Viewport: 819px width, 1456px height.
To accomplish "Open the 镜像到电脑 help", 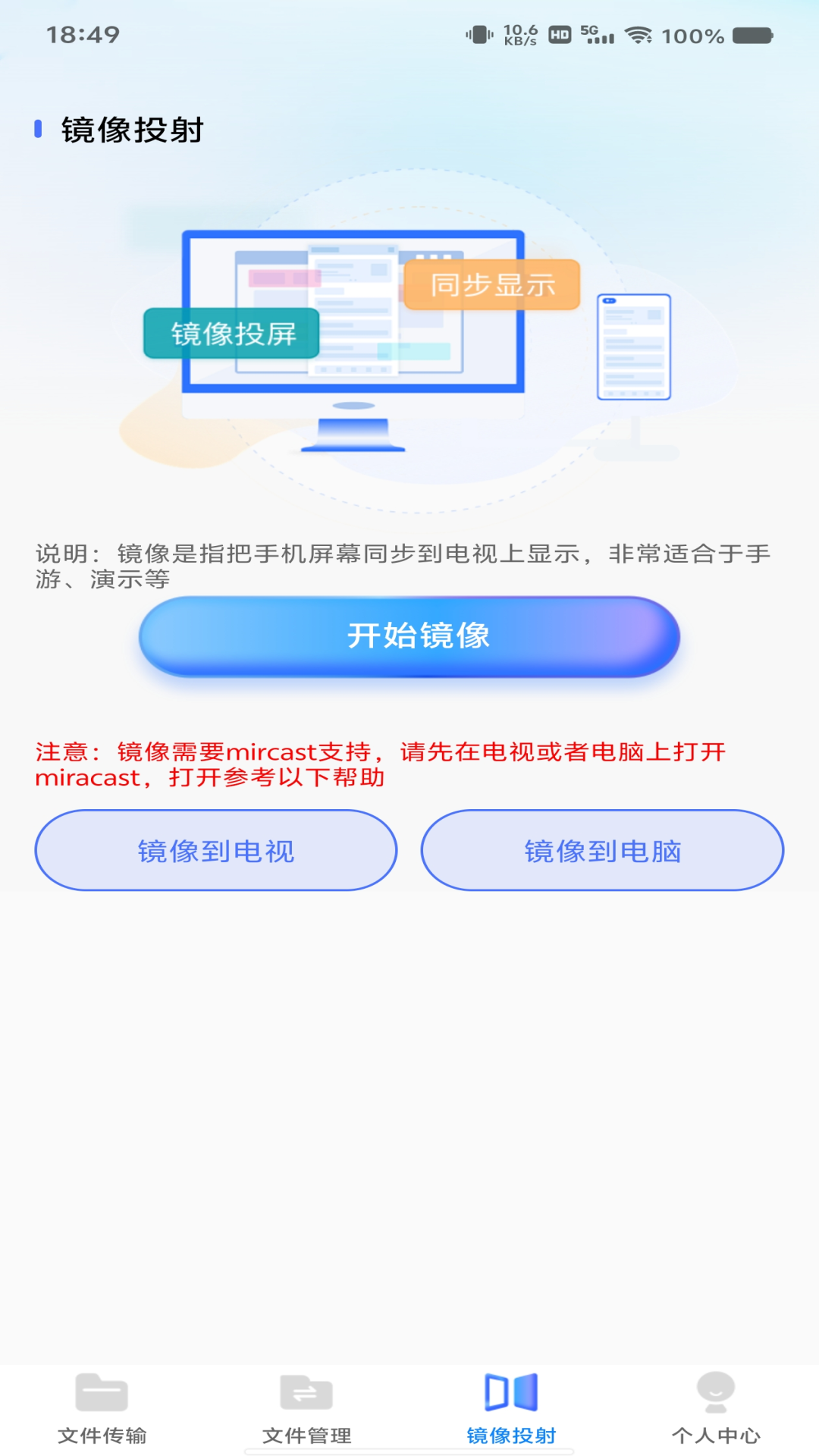I will [602, 850].
